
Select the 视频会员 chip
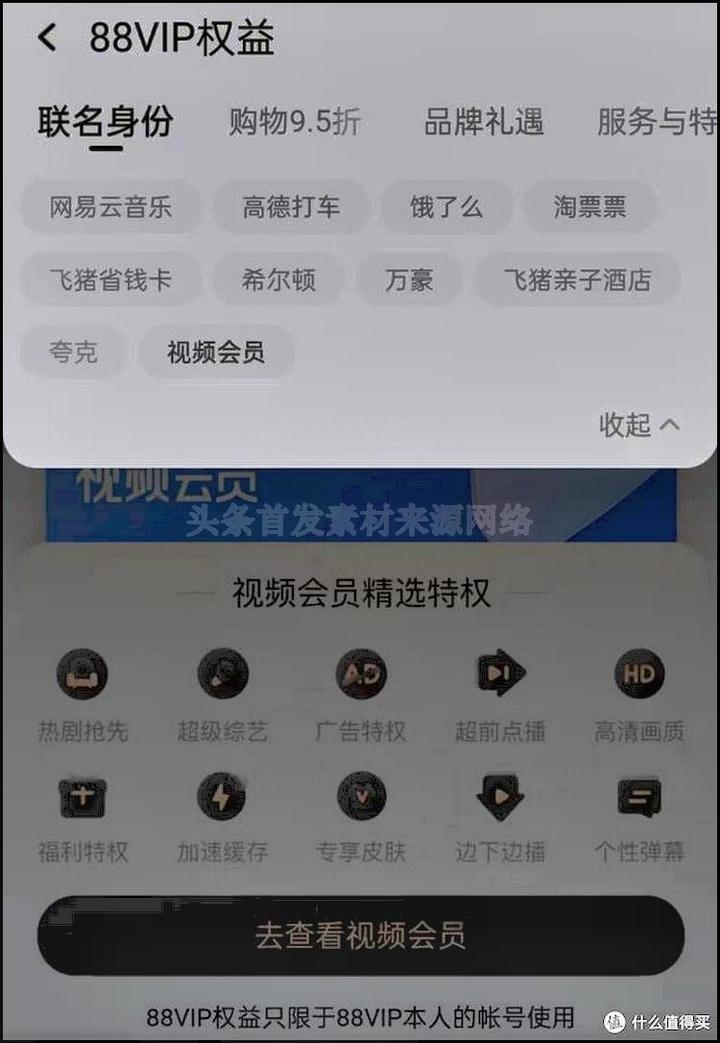click(216, 353)
